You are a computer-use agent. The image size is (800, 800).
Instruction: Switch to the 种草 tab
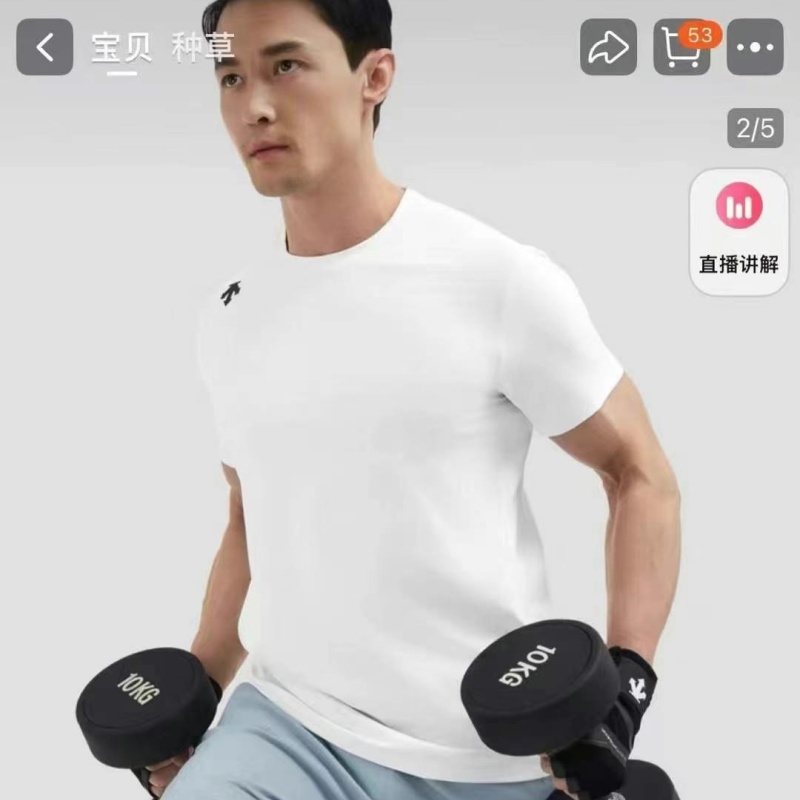pyautogui.click(x=203, y=47)
